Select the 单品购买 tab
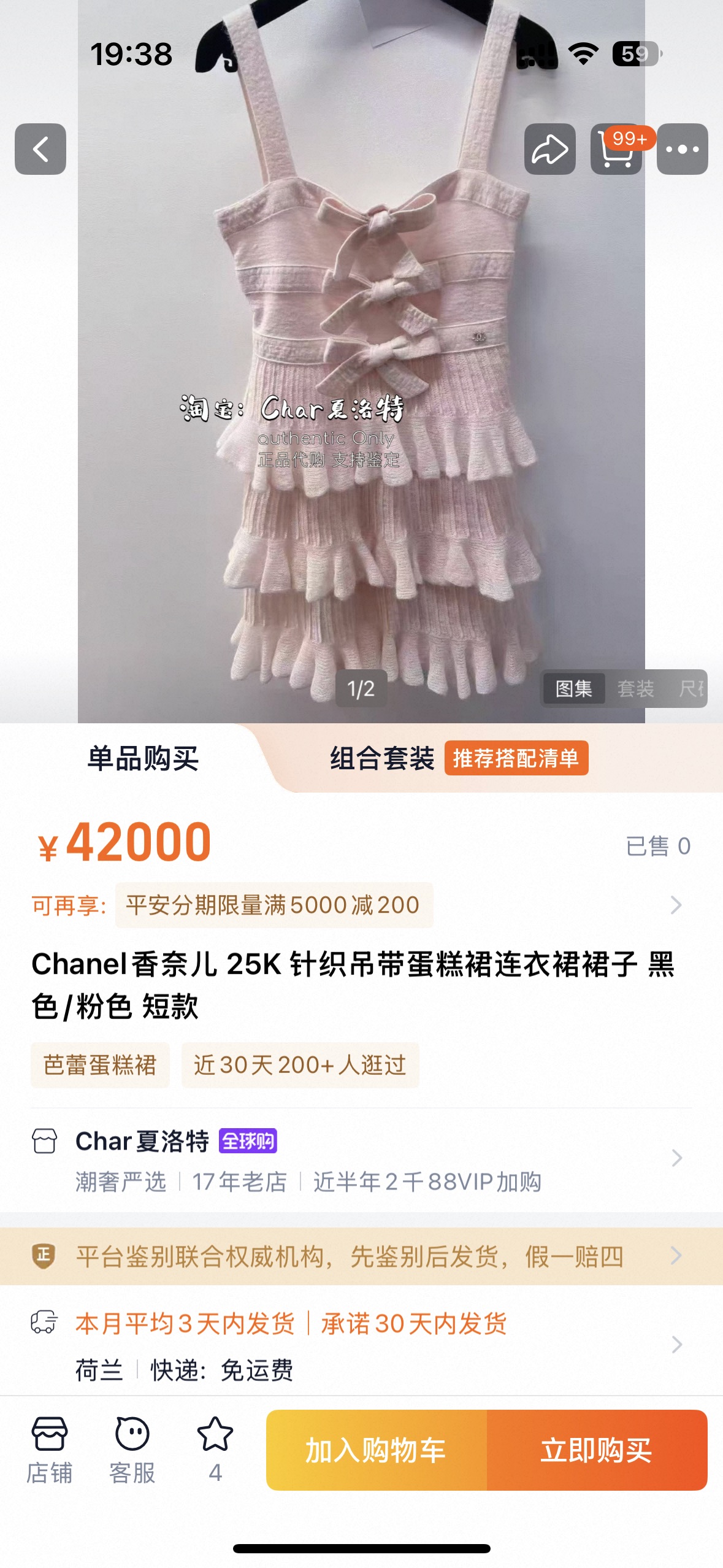Image resolution: width=723 pixels, height=1568 pixels. click(x=143, y=758)
